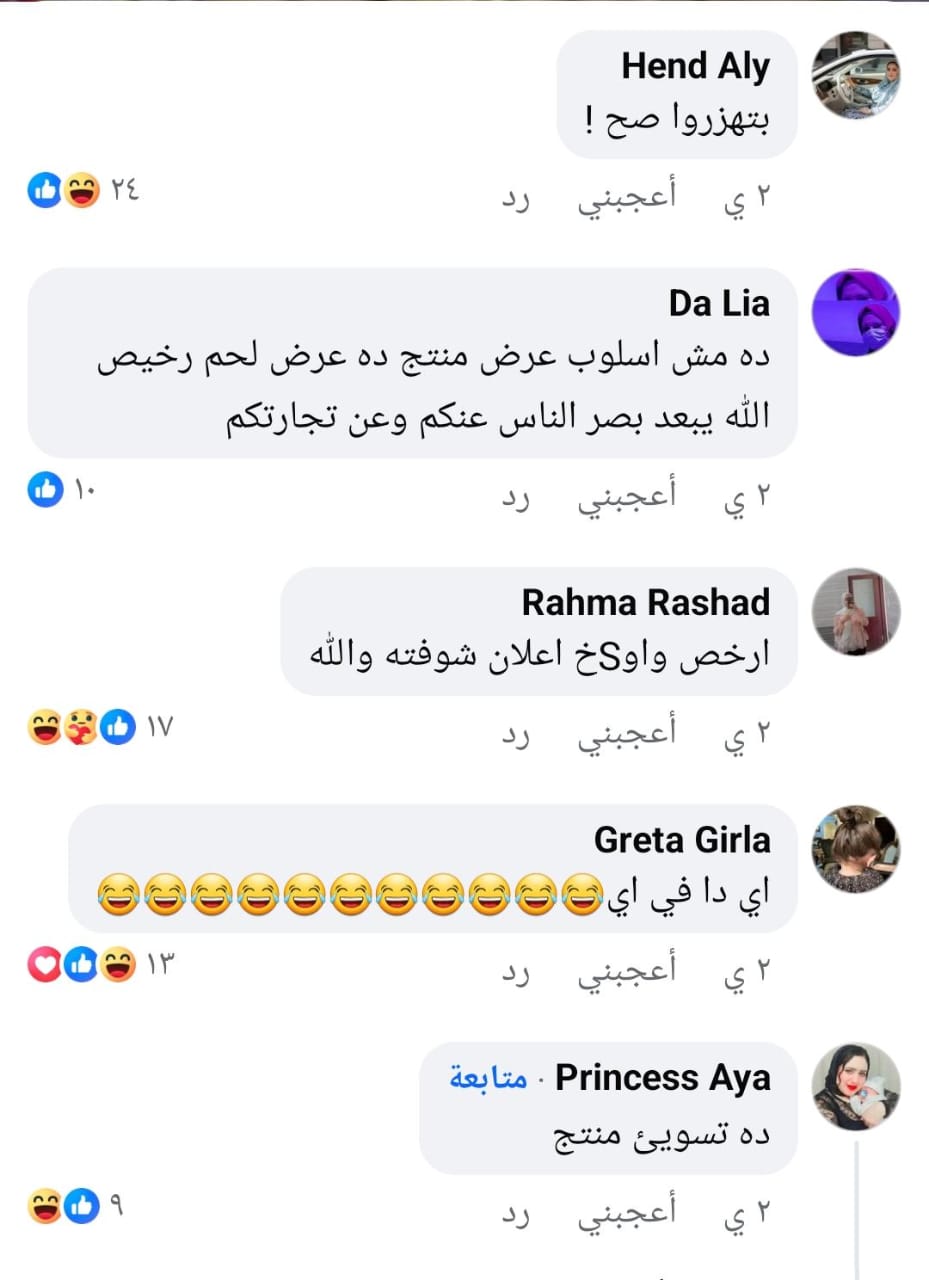Like Da Lia's comment

tap(627, 497)
